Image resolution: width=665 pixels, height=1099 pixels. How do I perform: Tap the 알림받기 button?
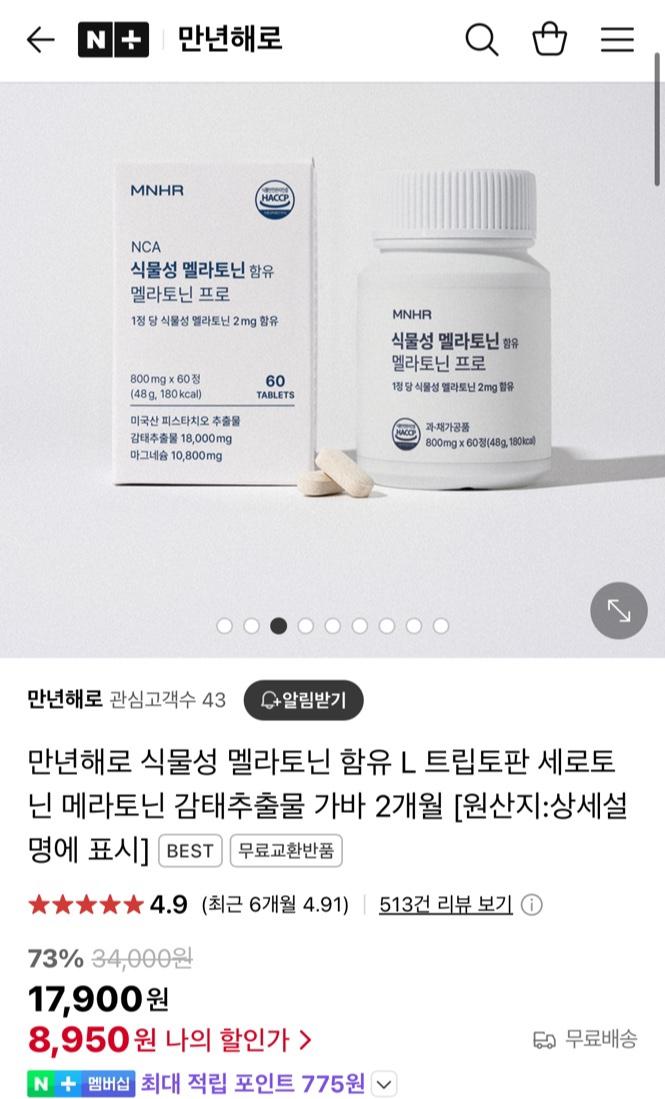coord(303,700)
